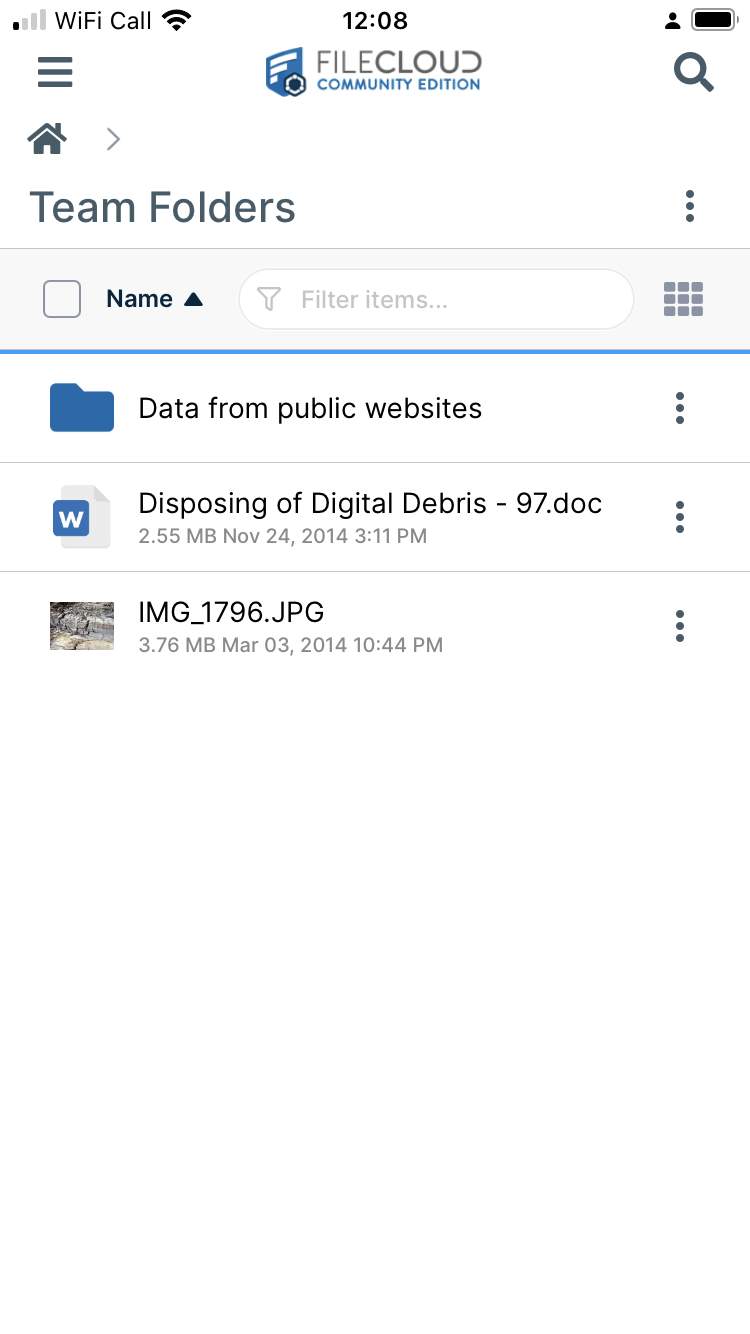Image resolution: width=750 pixels, height=1334 pixels.
Task: Click the filter funnel icon in the filter field
Action: (x=268, y=299)
